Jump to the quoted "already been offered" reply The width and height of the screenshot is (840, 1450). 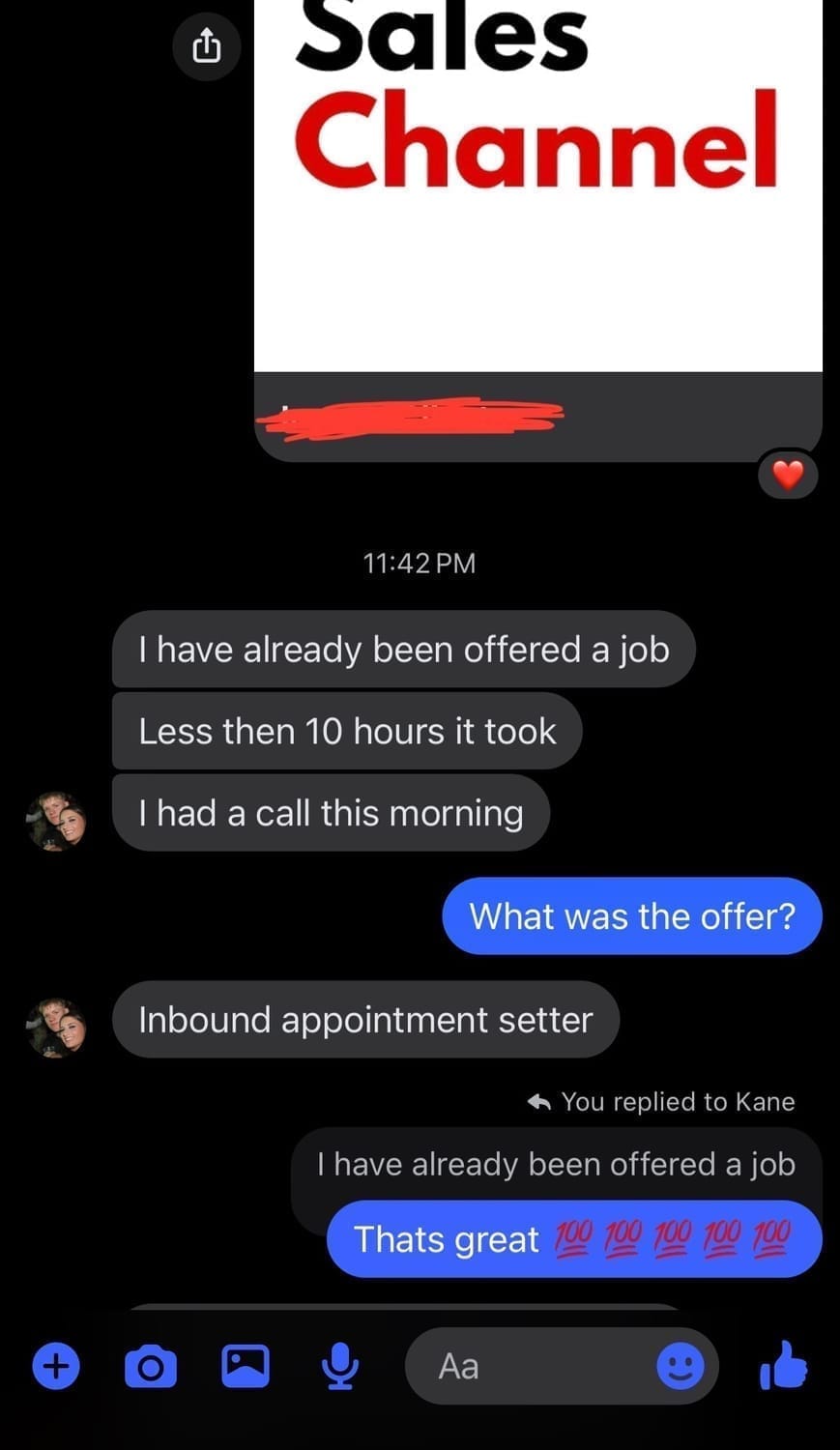click(555, 1165)
